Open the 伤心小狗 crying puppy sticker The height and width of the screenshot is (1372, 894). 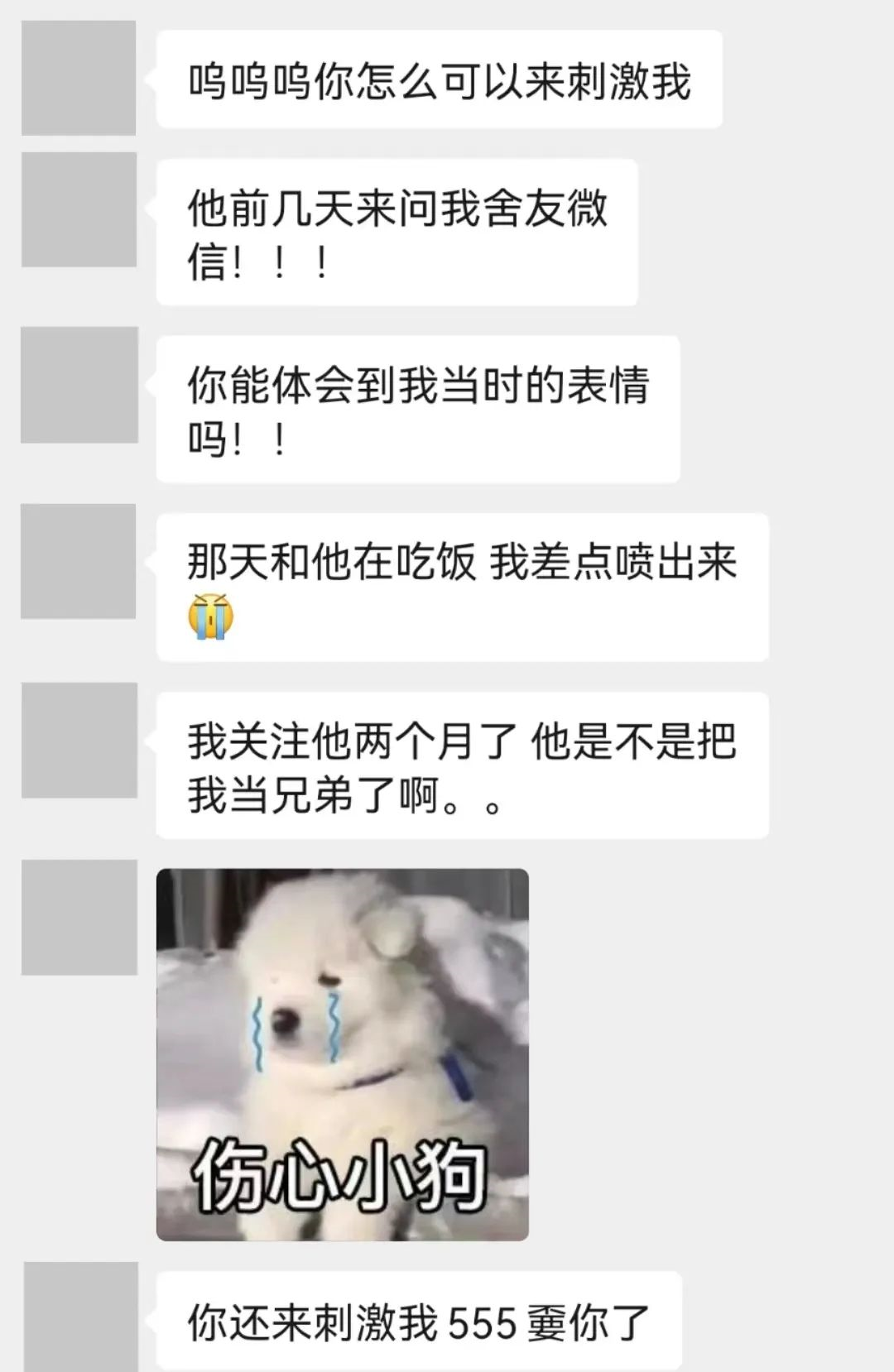point(342,1053)
